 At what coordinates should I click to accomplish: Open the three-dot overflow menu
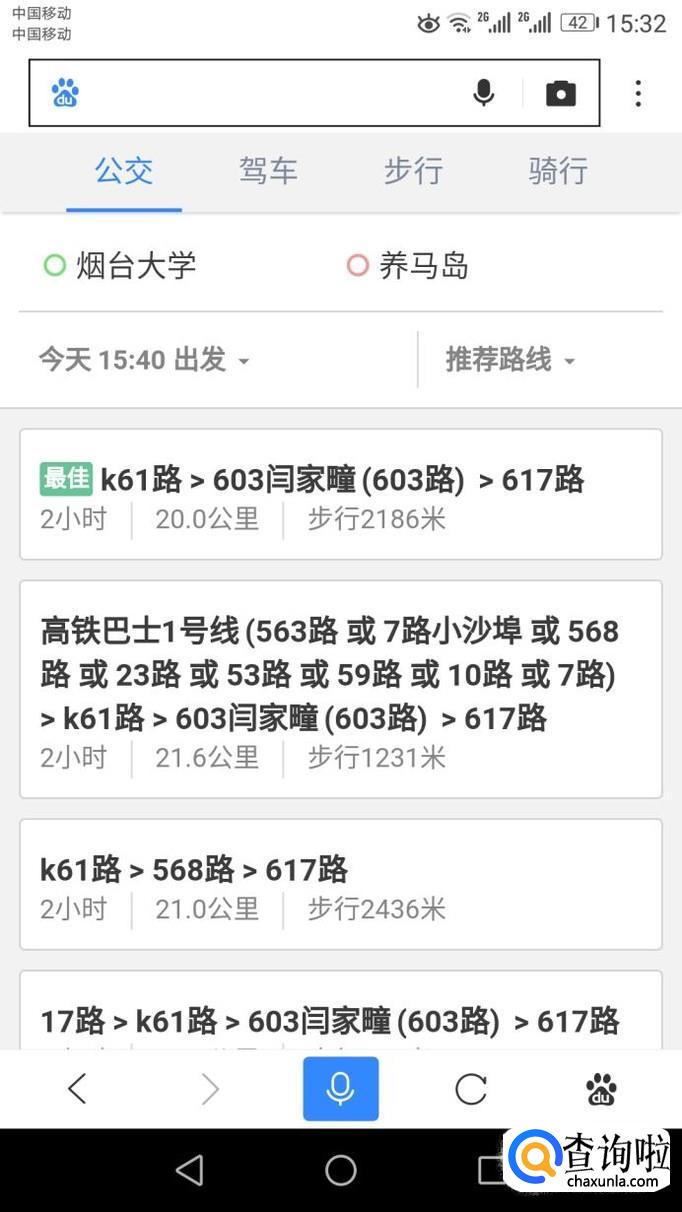point(638,93)
